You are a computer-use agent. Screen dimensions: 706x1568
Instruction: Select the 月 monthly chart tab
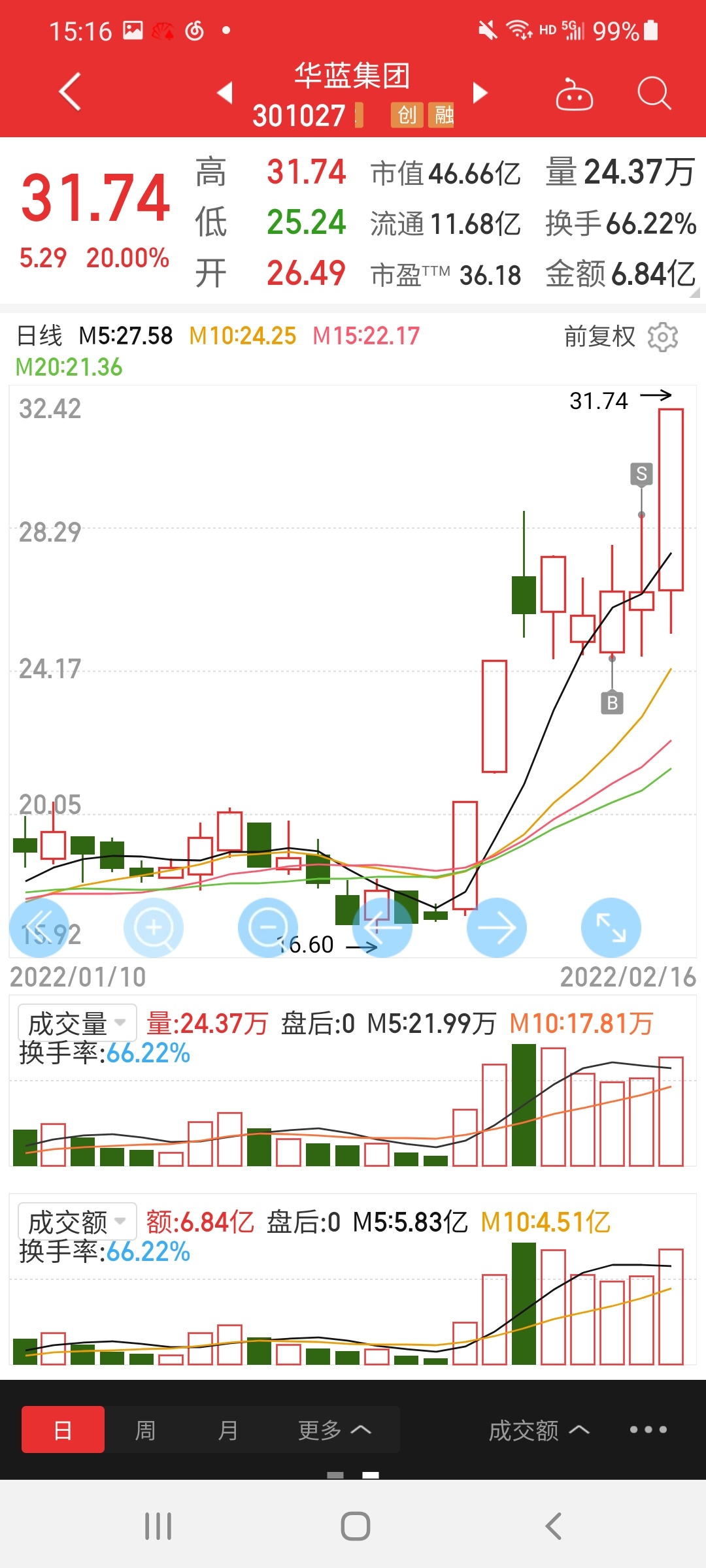[227, 1430]
